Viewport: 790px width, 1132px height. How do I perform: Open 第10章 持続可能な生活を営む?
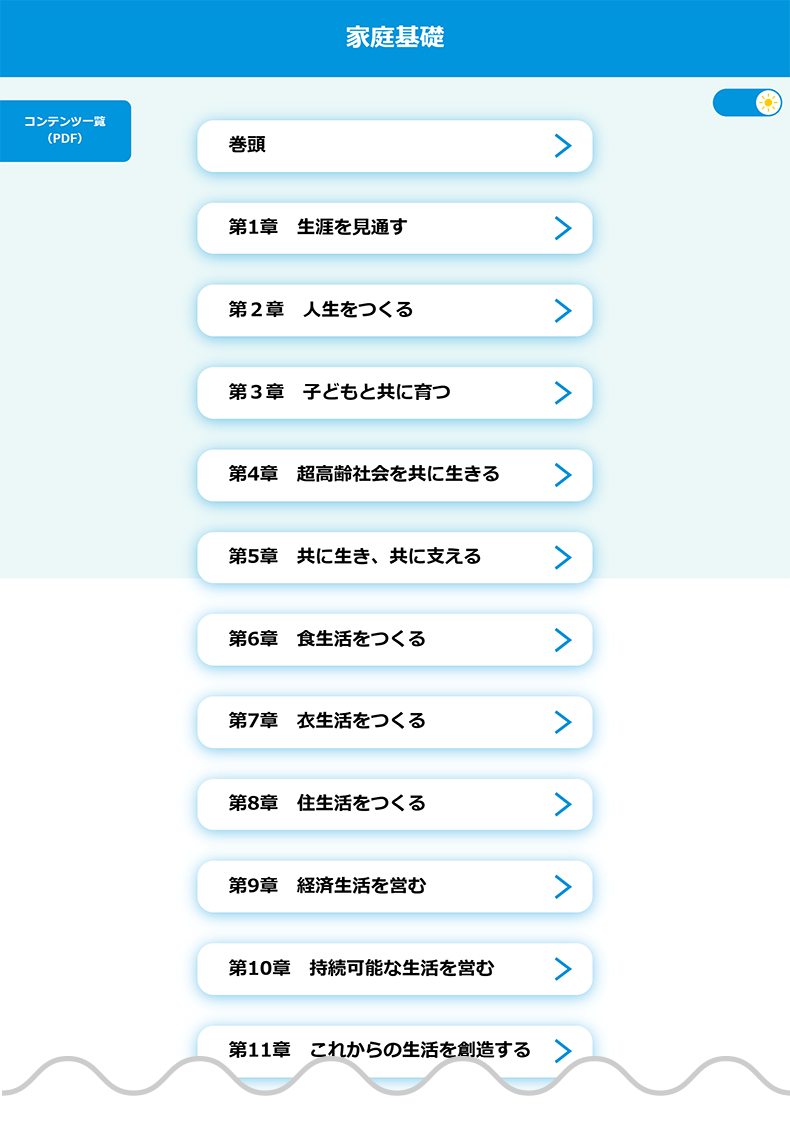[394, 969]
